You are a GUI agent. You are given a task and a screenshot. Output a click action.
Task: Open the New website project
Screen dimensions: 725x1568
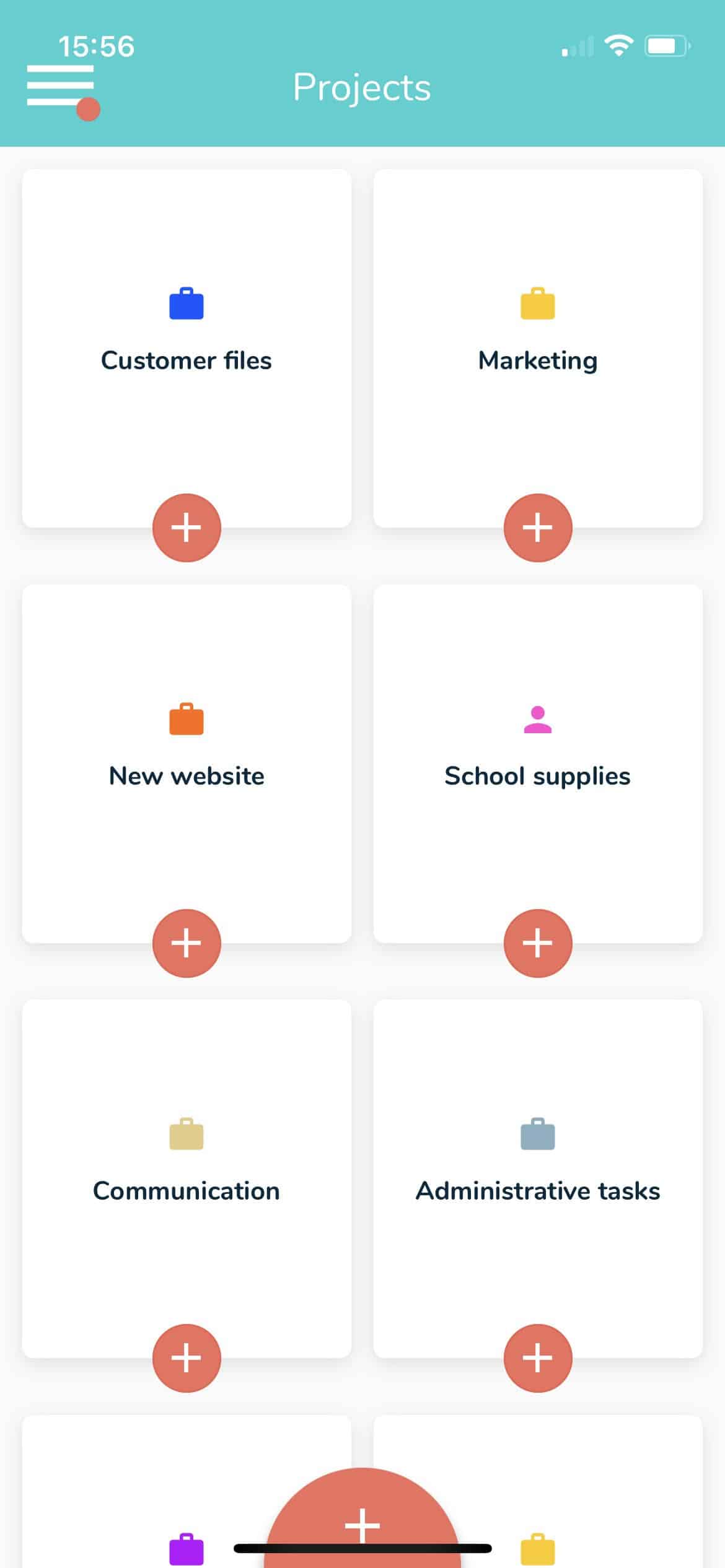pos(187,764)
